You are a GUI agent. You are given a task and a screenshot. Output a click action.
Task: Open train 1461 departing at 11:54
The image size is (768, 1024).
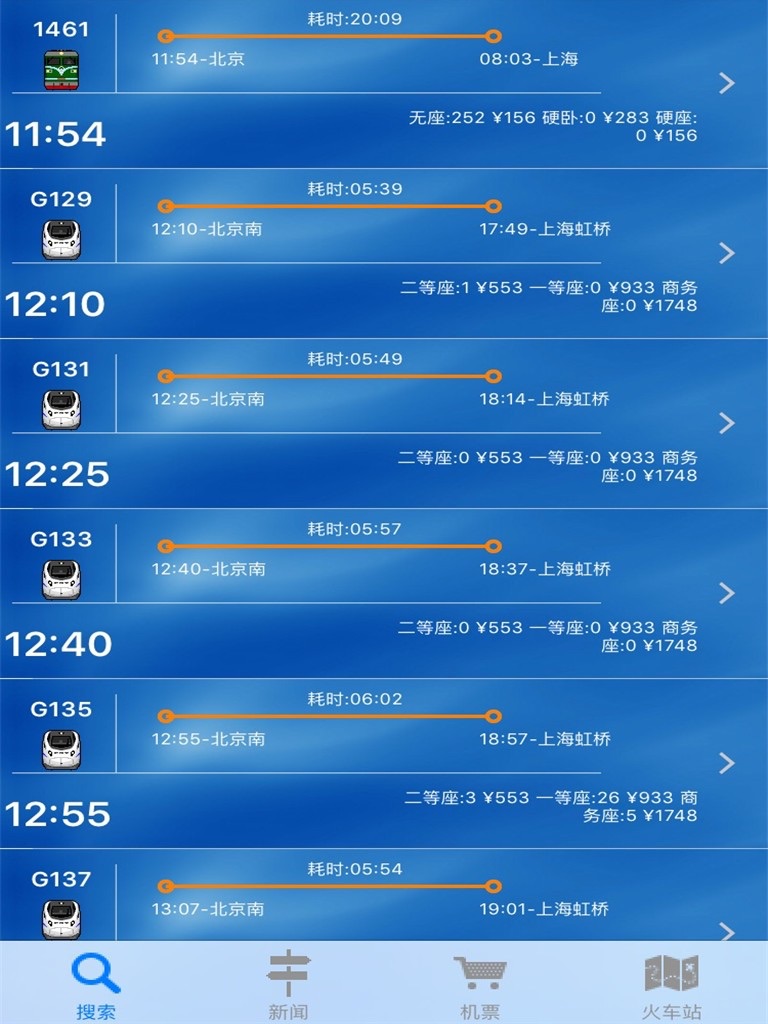384,84
